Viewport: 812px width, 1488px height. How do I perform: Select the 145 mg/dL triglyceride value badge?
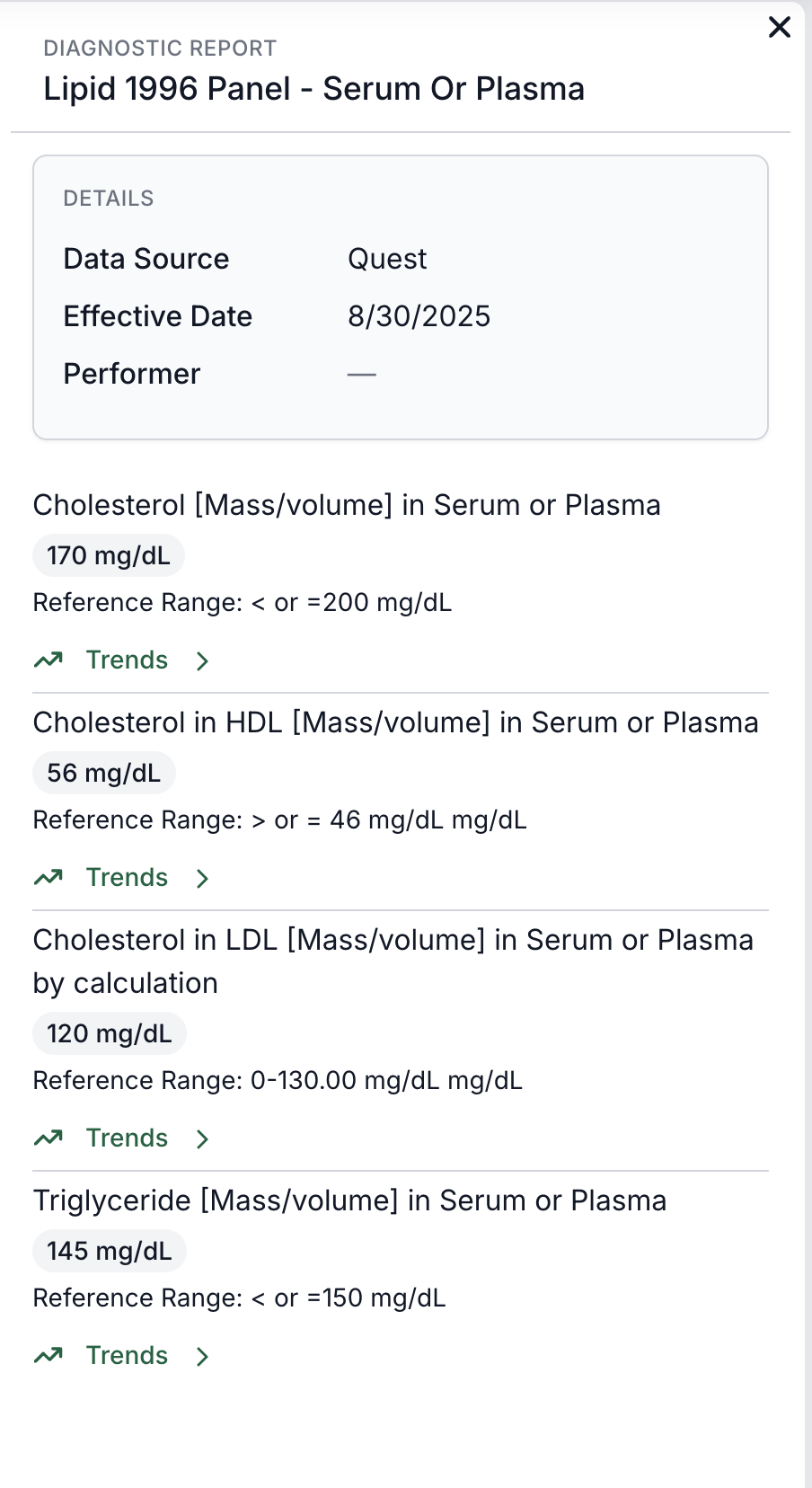[x=109, y=1251]
